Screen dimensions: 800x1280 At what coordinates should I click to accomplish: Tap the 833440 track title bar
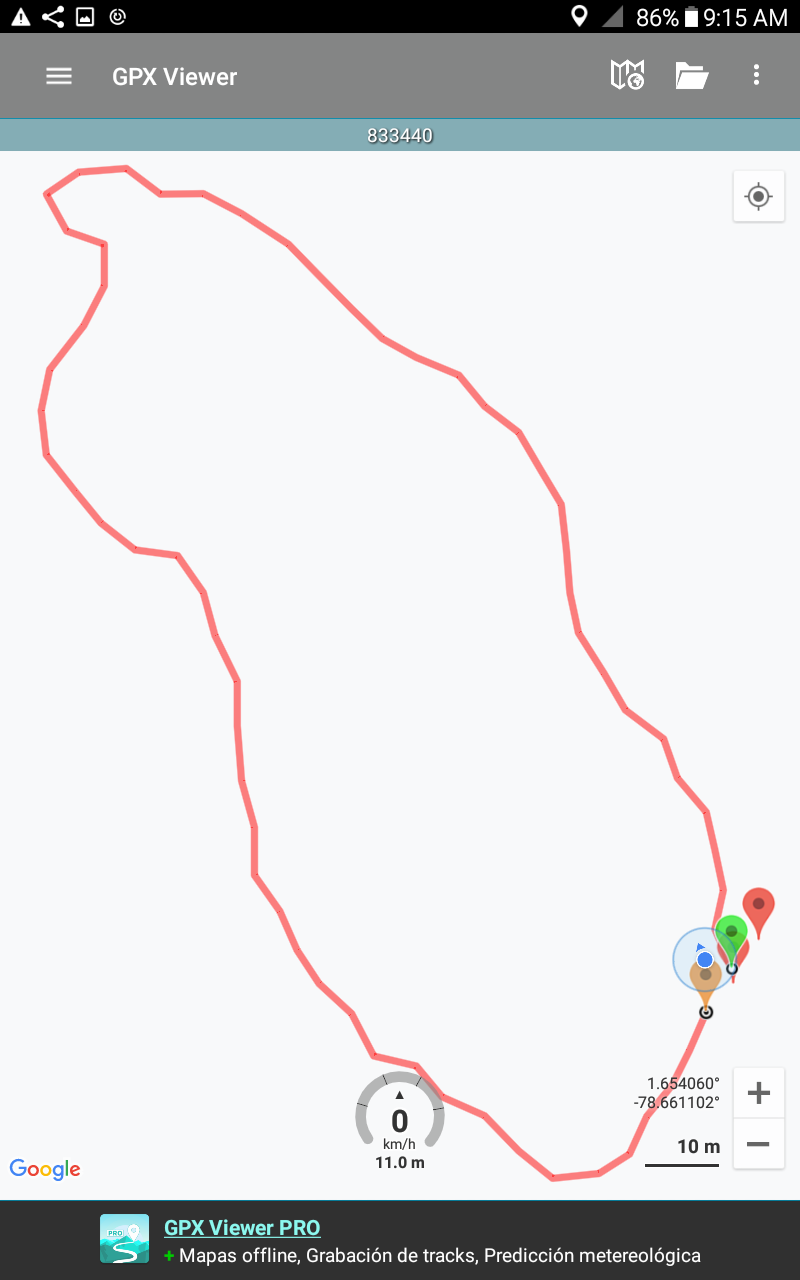pos(400,136)
